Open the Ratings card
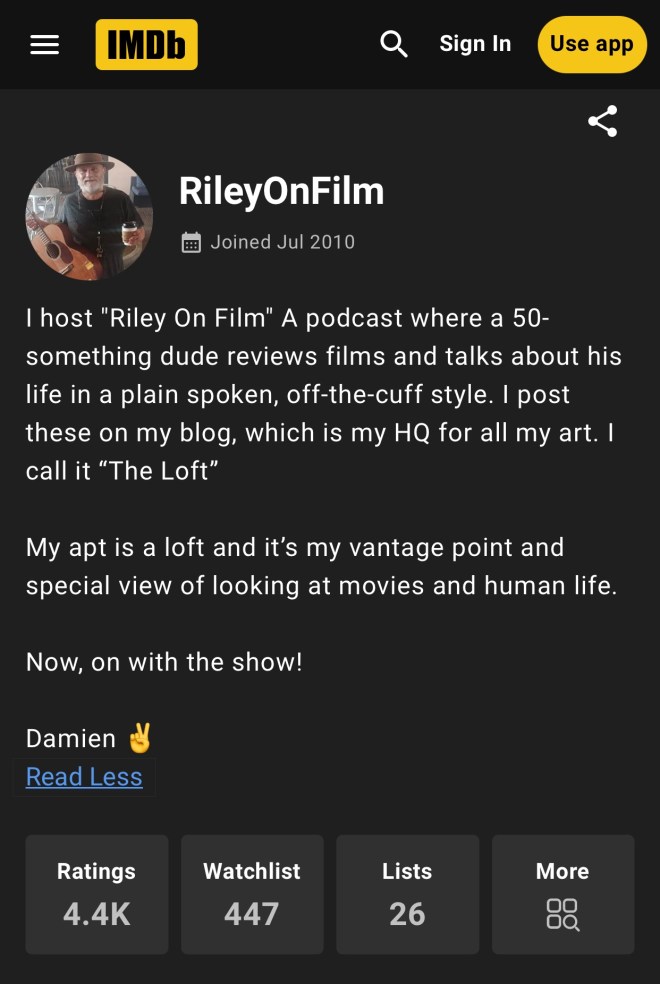 click(x=96, y=894)
